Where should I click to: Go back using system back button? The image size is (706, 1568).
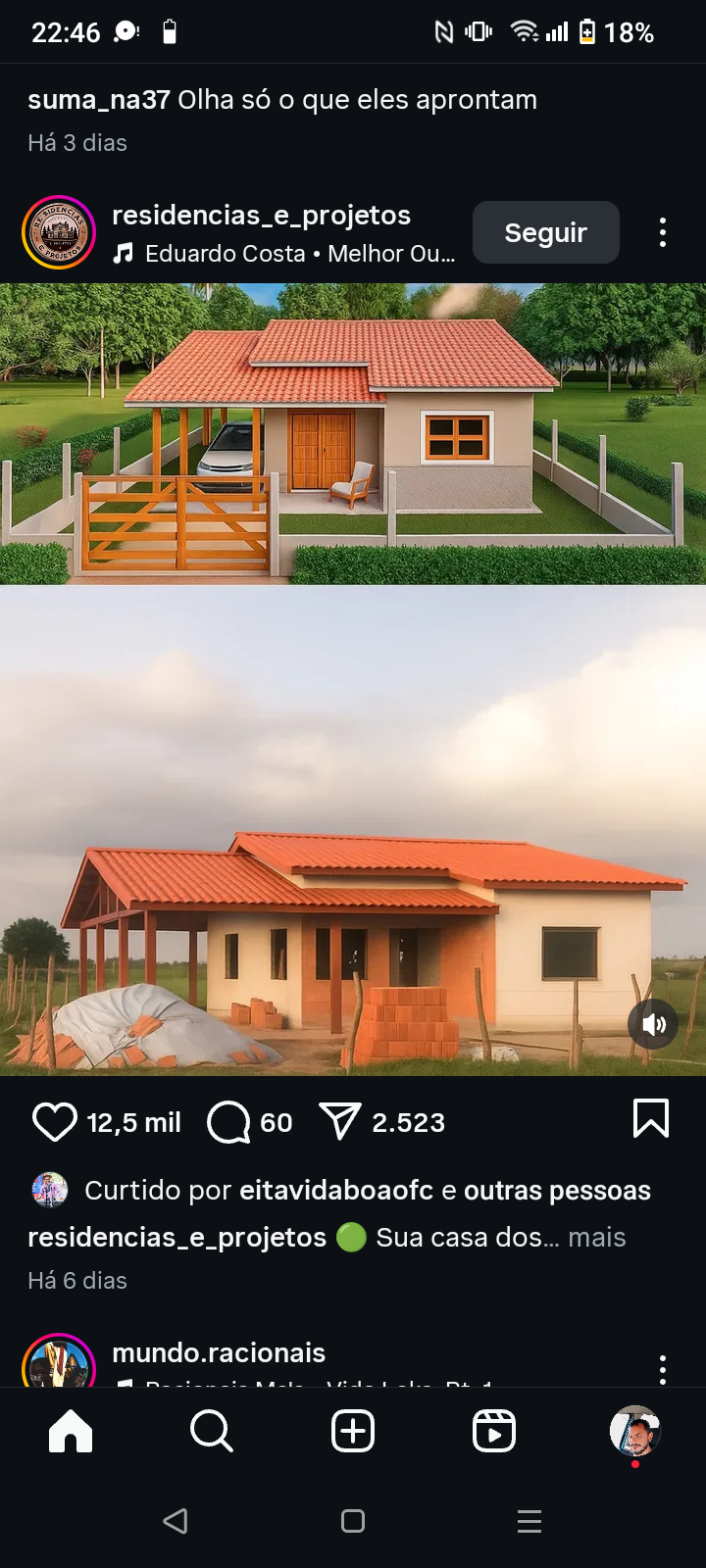pyautogui.click(x=176, y=1521)
